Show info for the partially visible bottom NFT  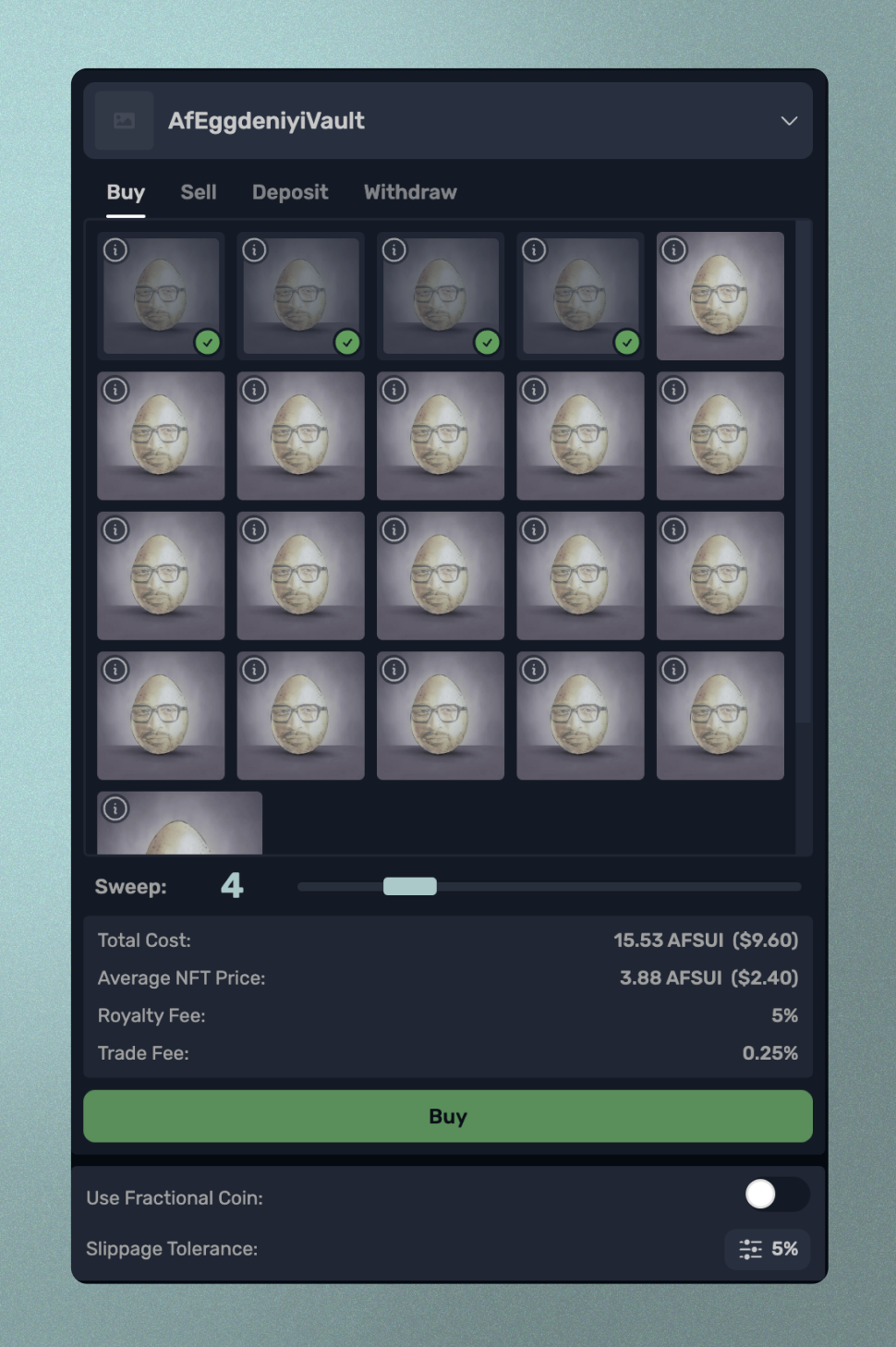click(115, 809)
